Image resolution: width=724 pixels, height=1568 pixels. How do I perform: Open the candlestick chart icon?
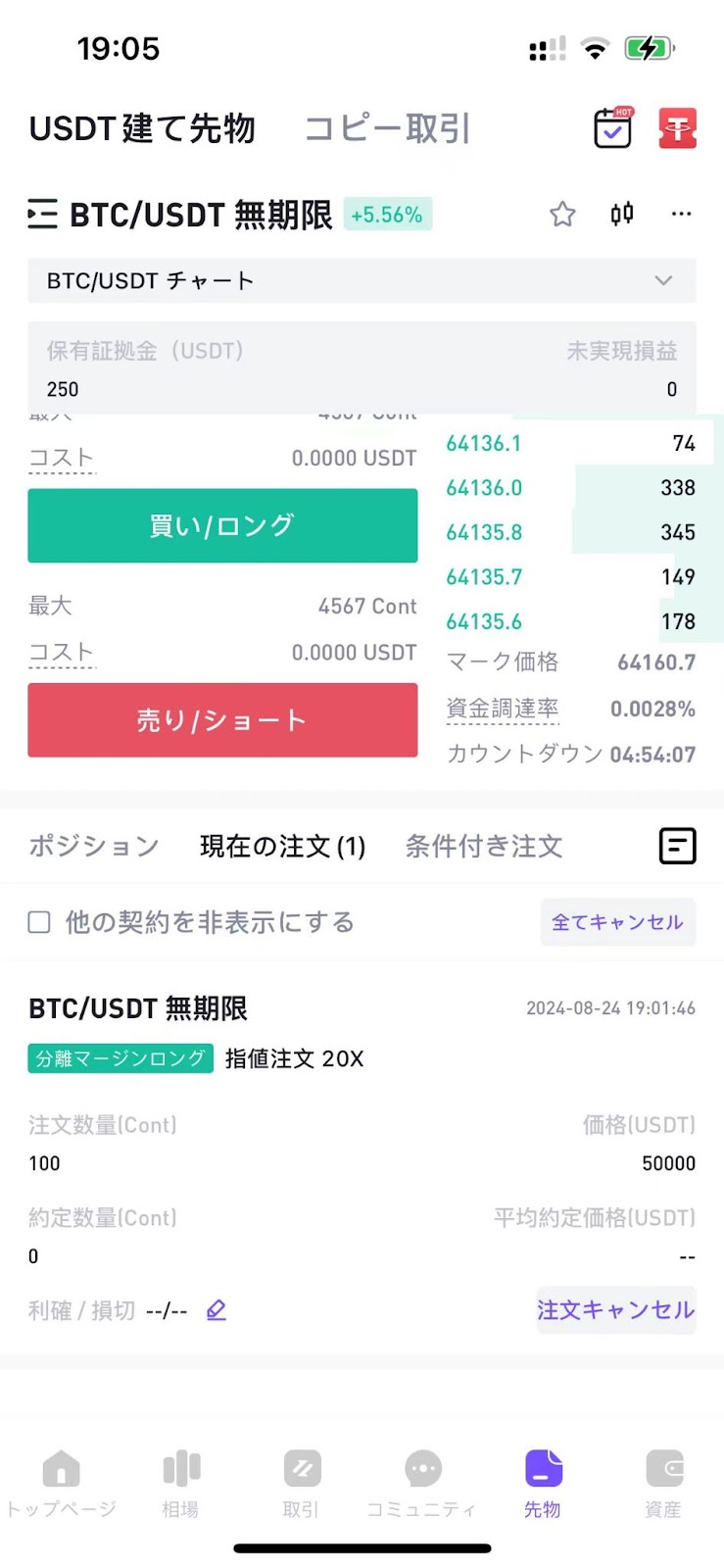[622, 214]
